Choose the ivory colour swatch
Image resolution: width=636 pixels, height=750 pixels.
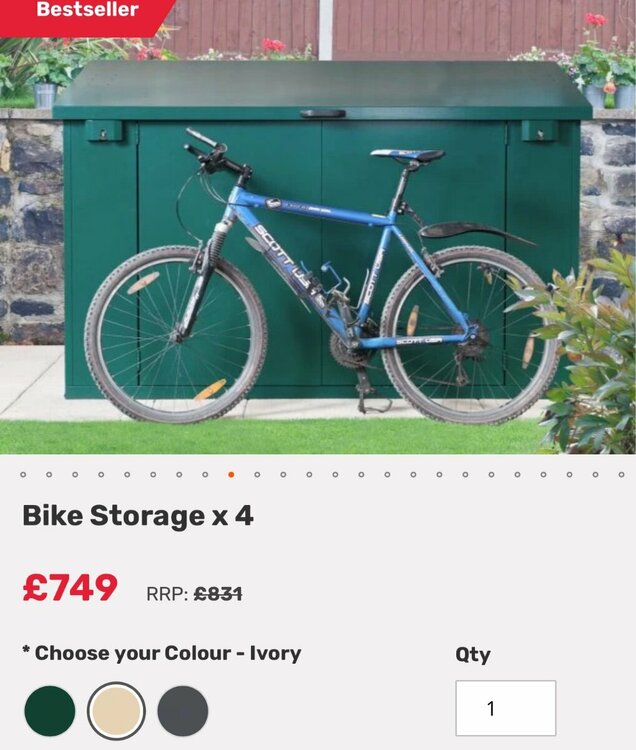pyautogui.click(x=116, y=711)
